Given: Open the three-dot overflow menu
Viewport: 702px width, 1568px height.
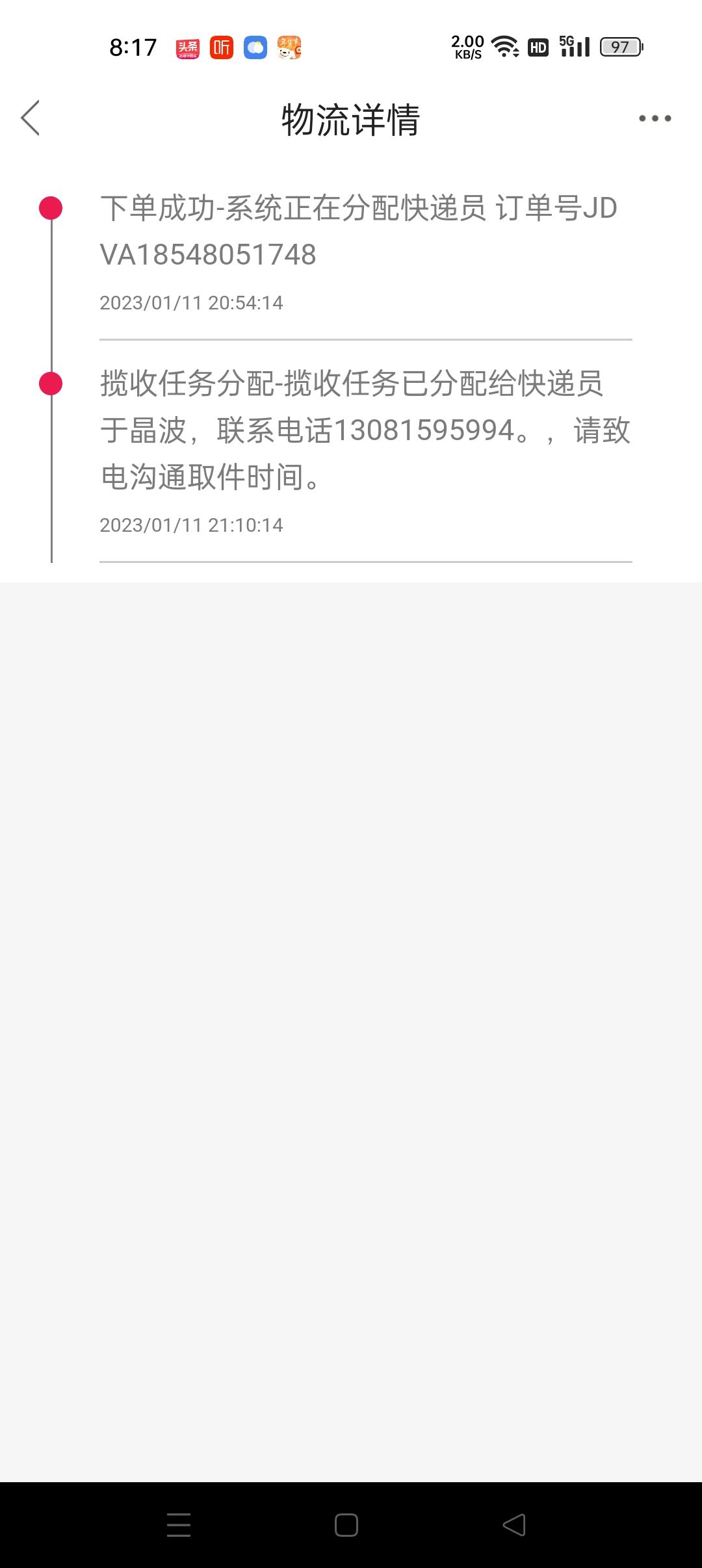Looking at the screenshot, I should (655, 118).
